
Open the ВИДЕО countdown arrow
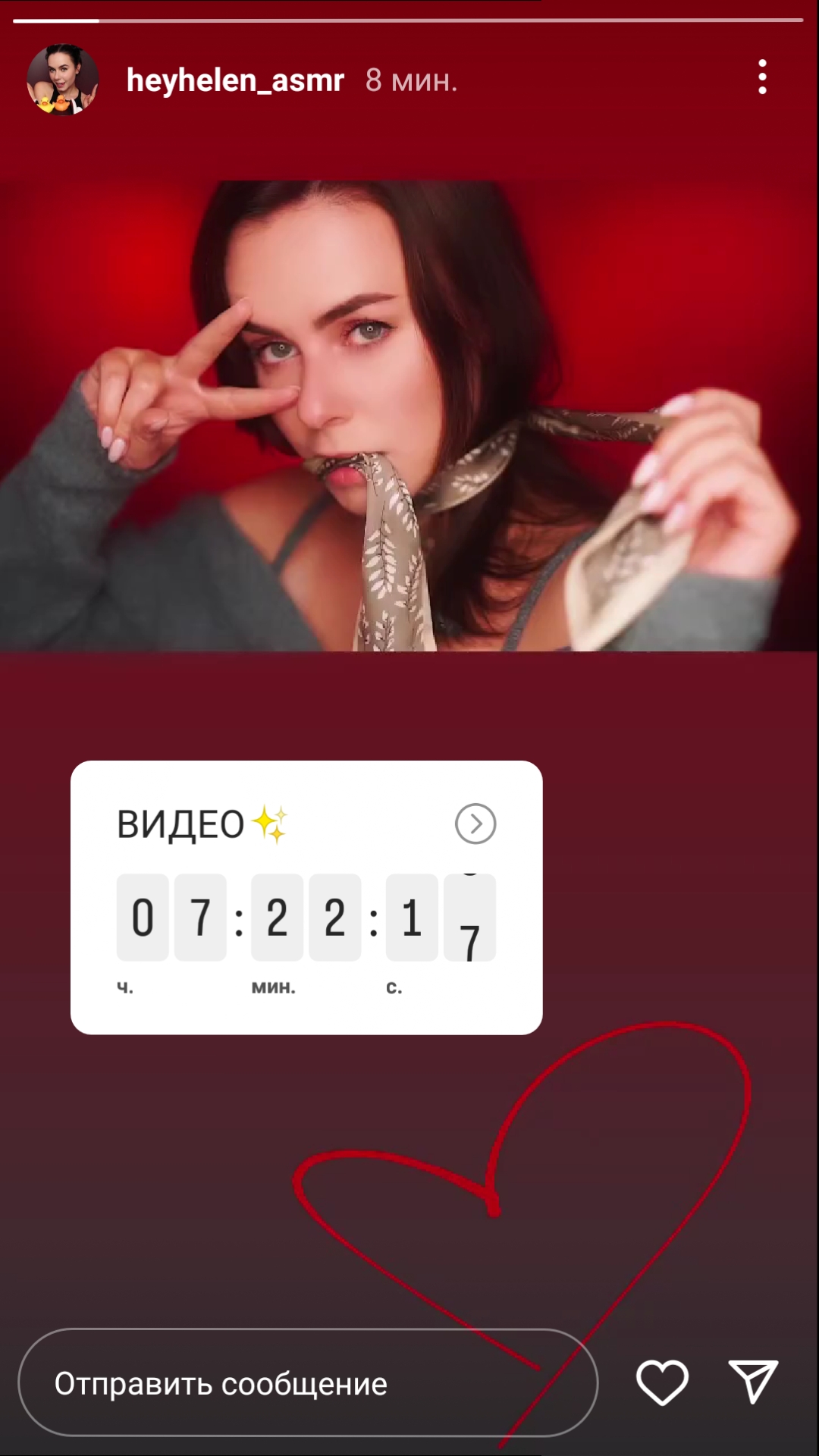[475, 824]
